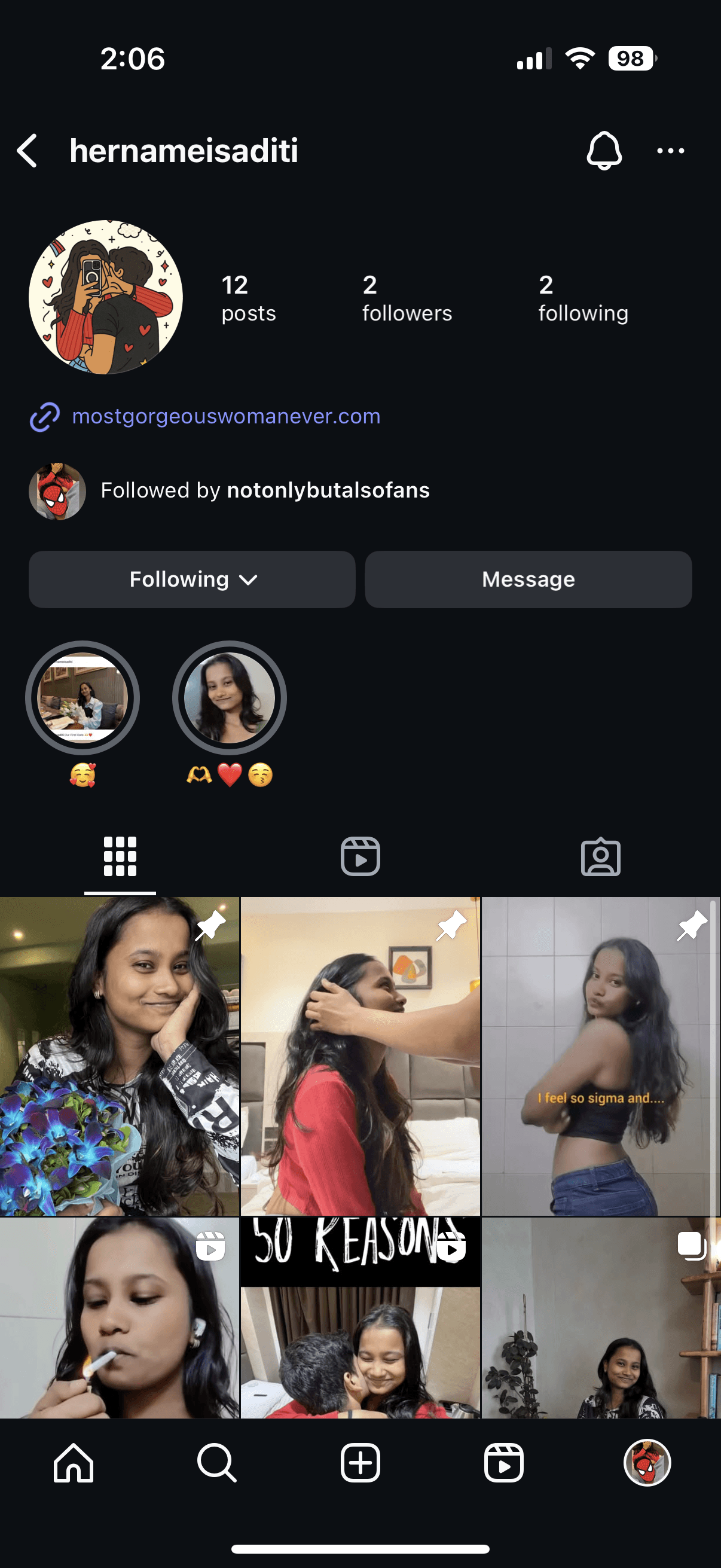Switch to the Reels tab
The width and height of the screenshot is (721, 1568).
(x=360, y=856)
